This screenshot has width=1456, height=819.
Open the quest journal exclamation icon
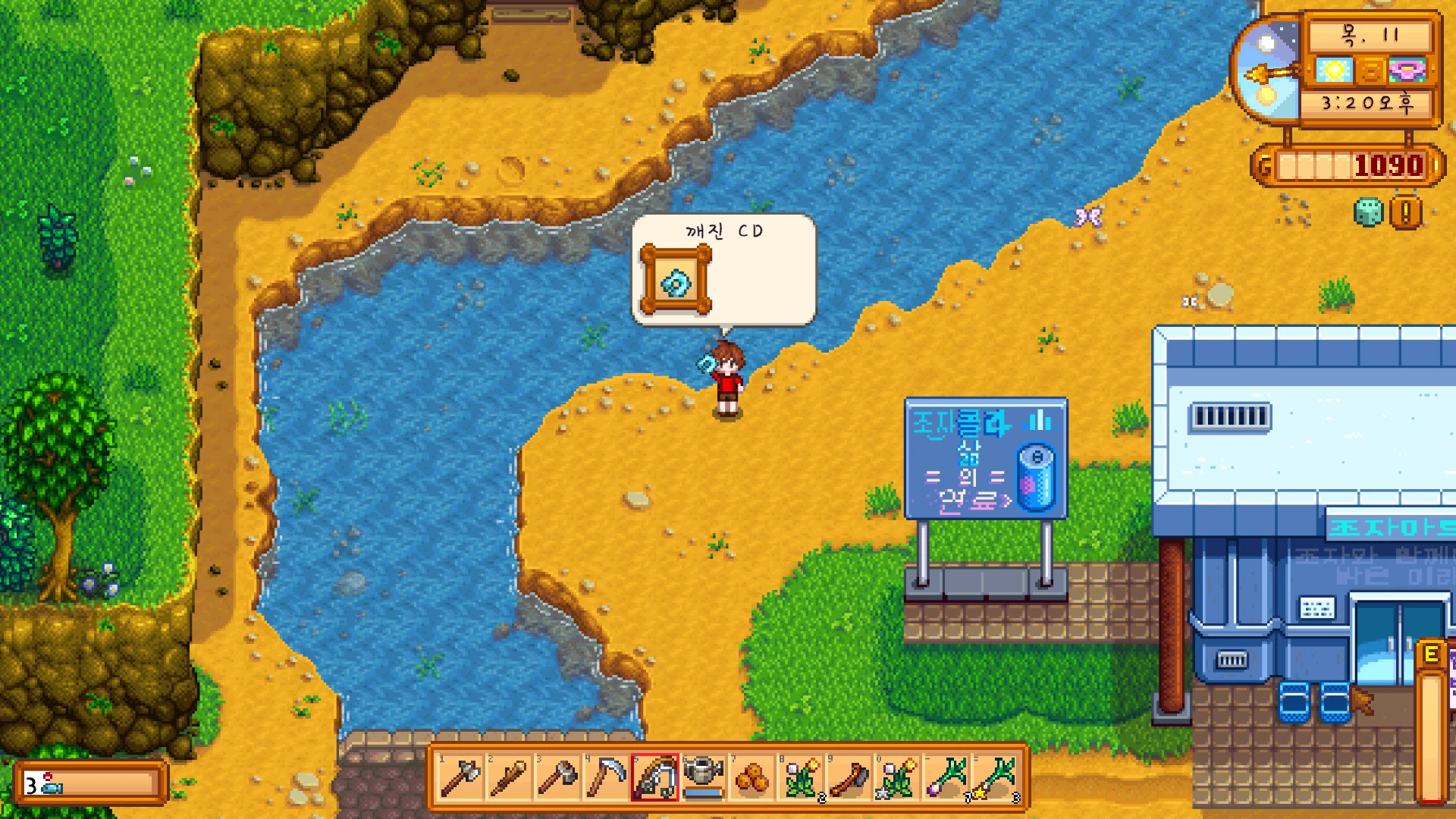pyautogui.click(x=1405, y=213)
